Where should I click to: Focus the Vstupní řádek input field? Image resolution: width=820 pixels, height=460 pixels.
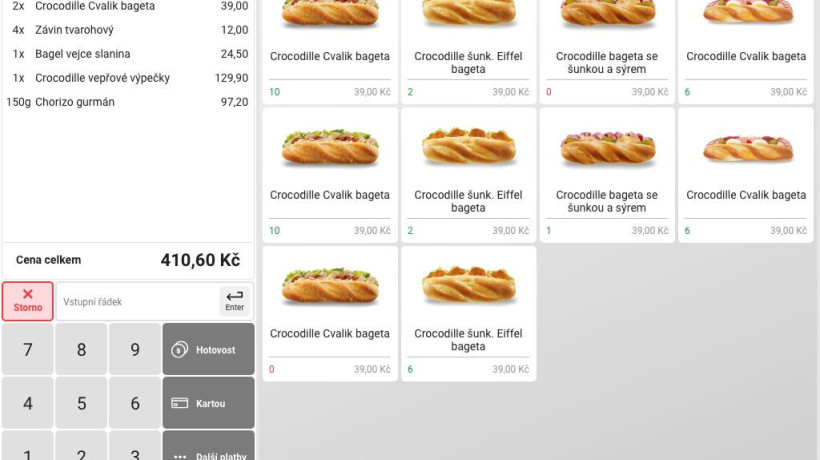(x=138, y=301)
